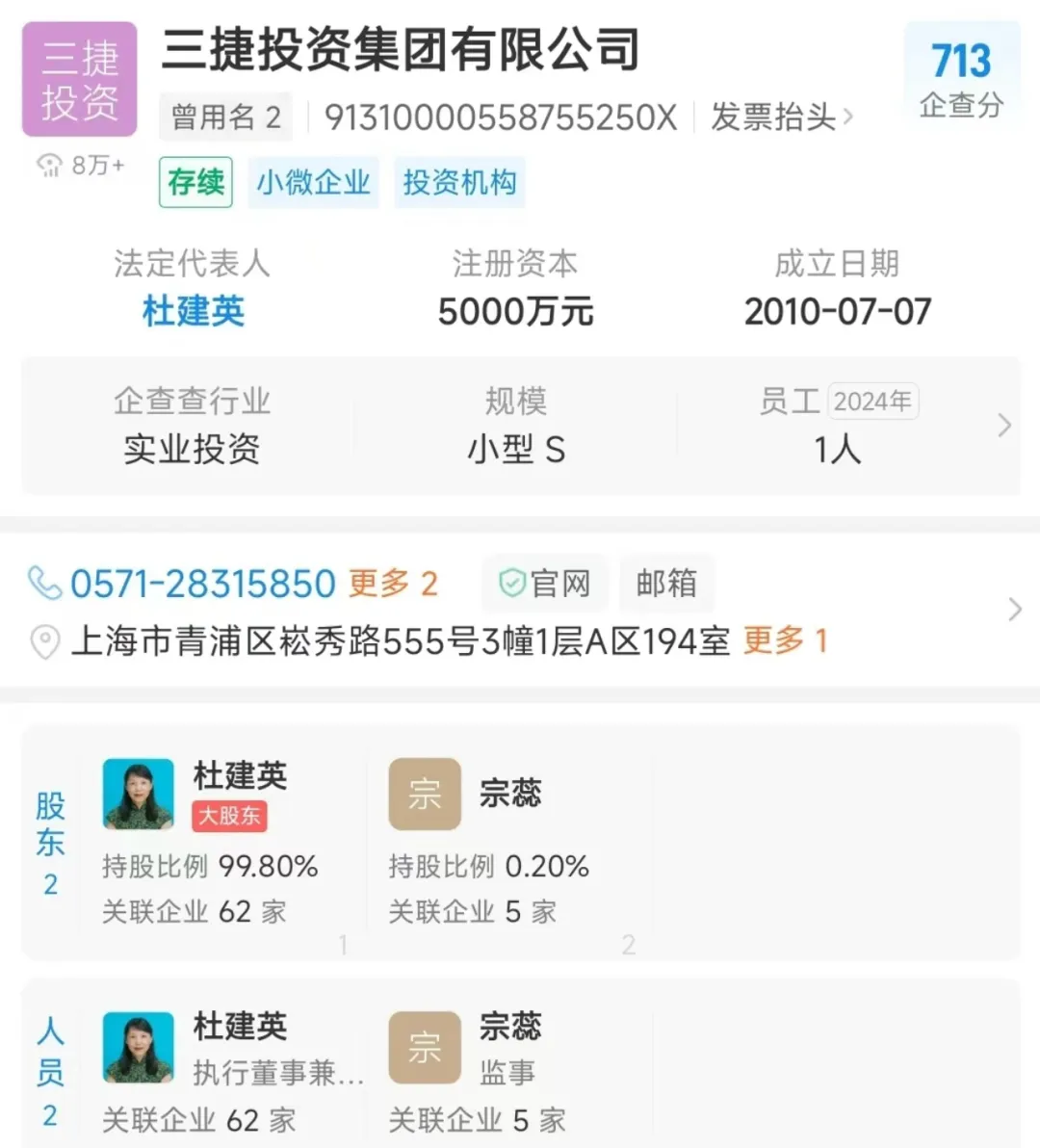Open 发票抬头 invoice header
The height and width of the screenshot is (1148, 1040).
(781, 117)
